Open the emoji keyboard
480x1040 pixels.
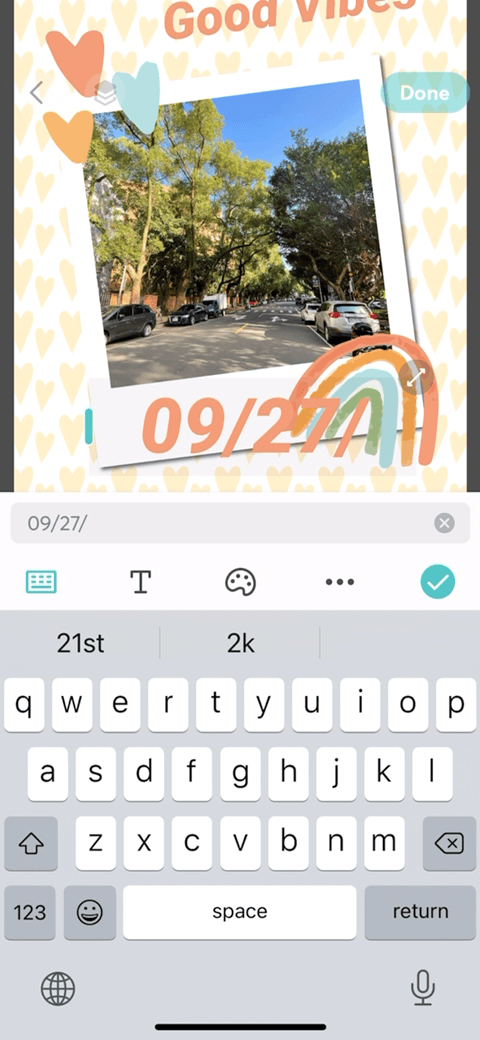point(90,912)
